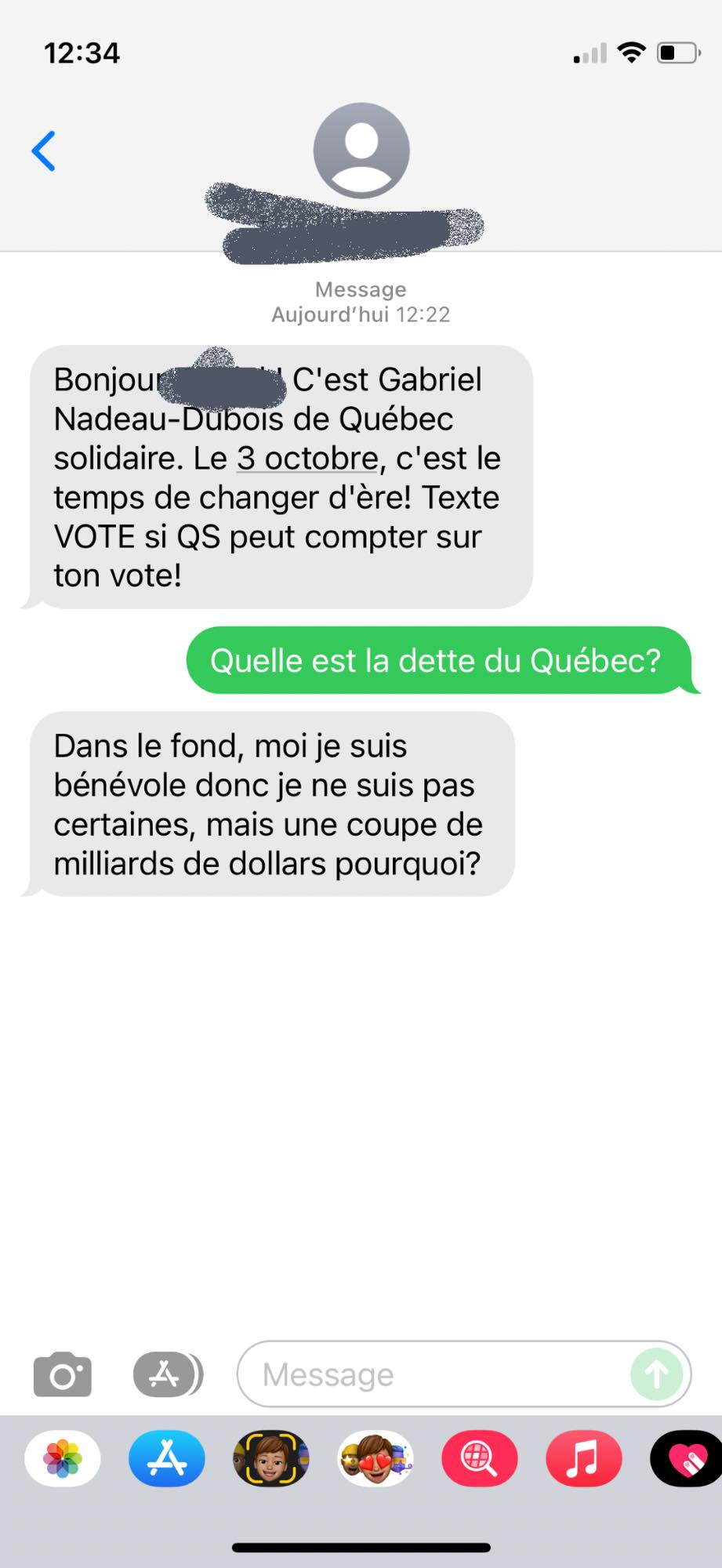
Task: Open the camera to attach a photo
Action: point(63,1374)
